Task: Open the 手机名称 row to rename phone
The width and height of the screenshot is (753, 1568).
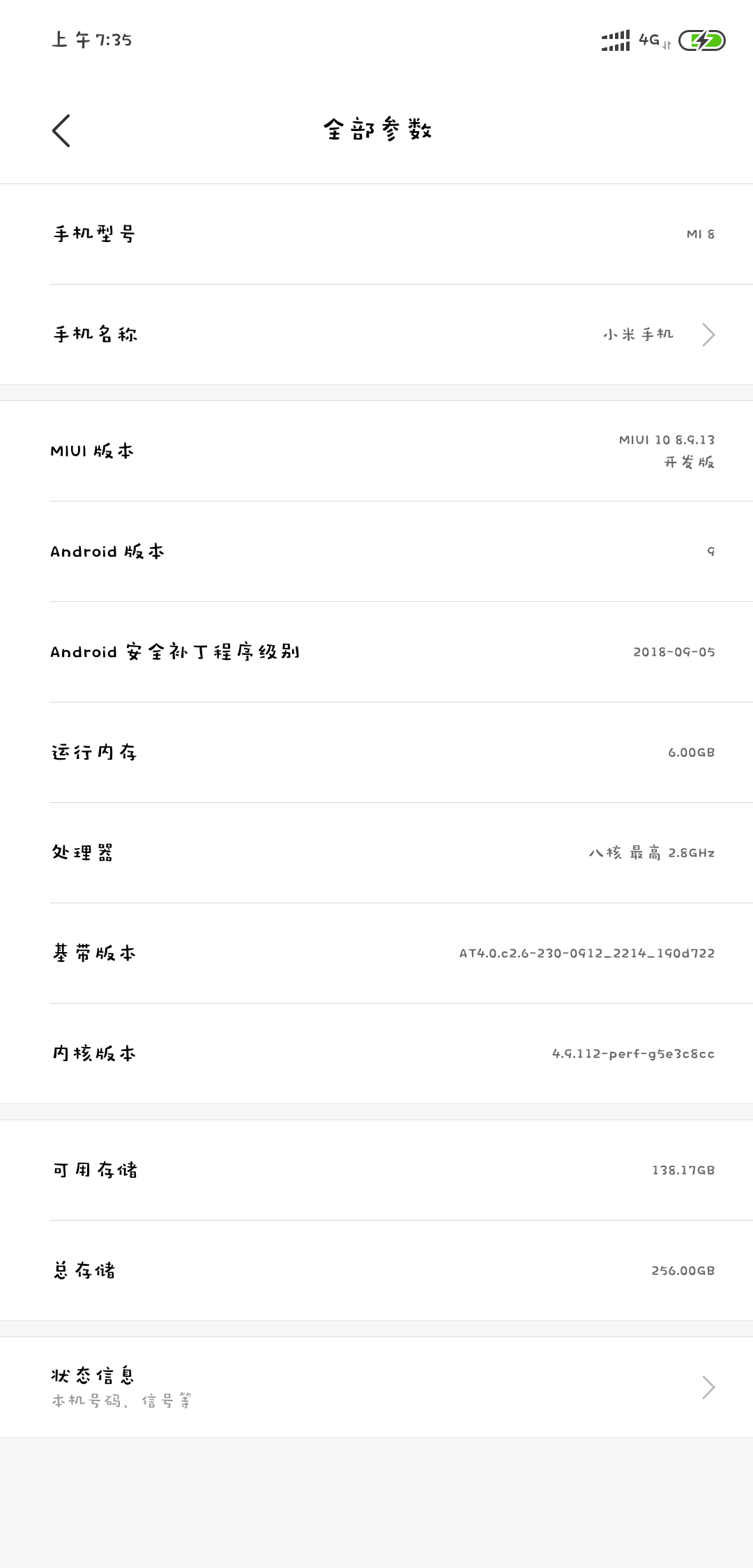Action: point(376,335)
